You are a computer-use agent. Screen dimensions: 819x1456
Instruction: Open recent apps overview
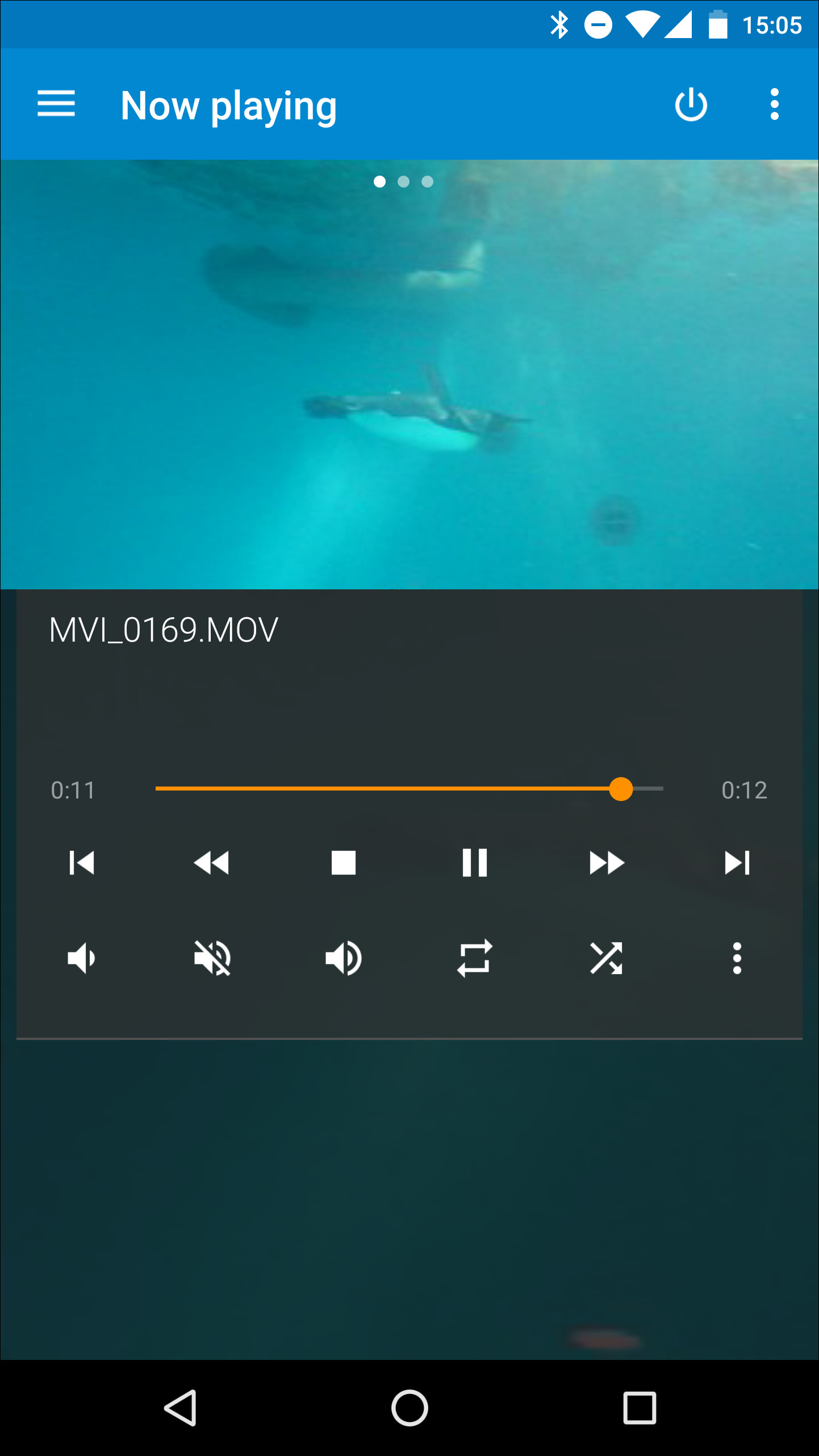pyautogui.click(x=640, y=1408)
